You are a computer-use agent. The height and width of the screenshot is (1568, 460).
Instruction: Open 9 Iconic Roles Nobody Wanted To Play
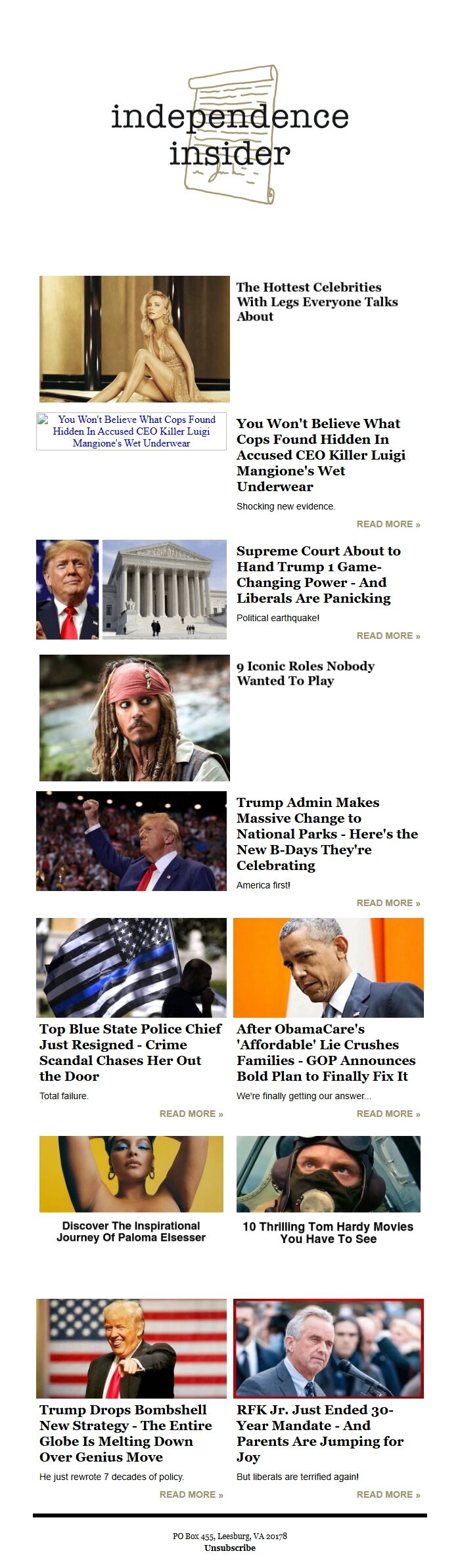[306, 673]
